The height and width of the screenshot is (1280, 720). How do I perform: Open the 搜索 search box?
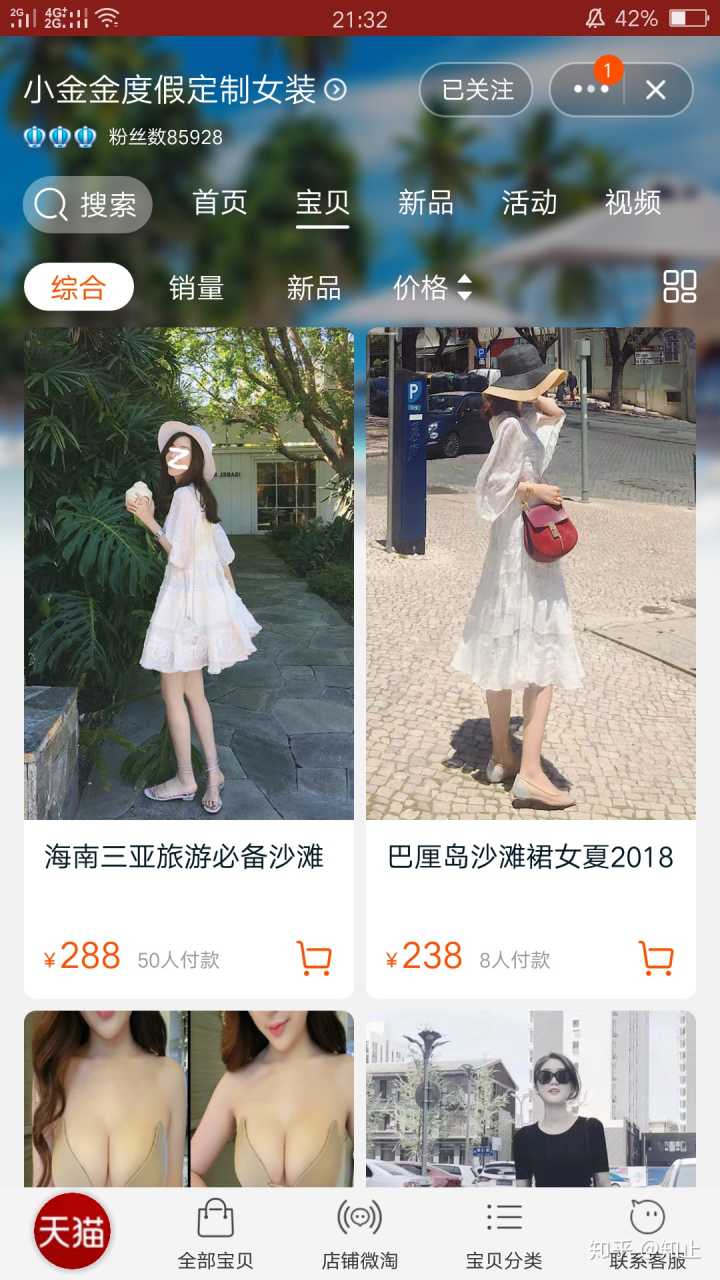[x=88, y=205]
